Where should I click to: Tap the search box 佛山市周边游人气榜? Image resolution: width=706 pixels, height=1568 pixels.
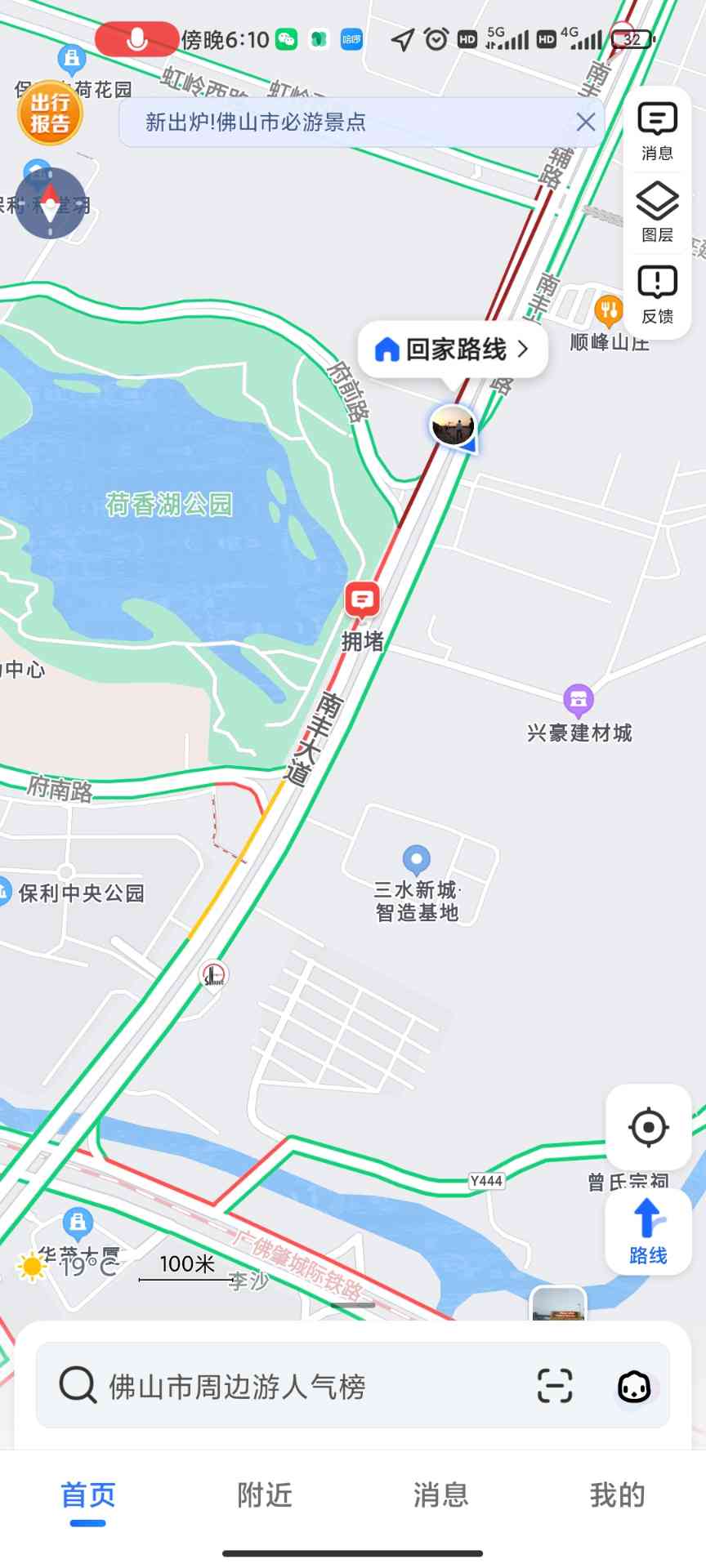[294, 1386]
